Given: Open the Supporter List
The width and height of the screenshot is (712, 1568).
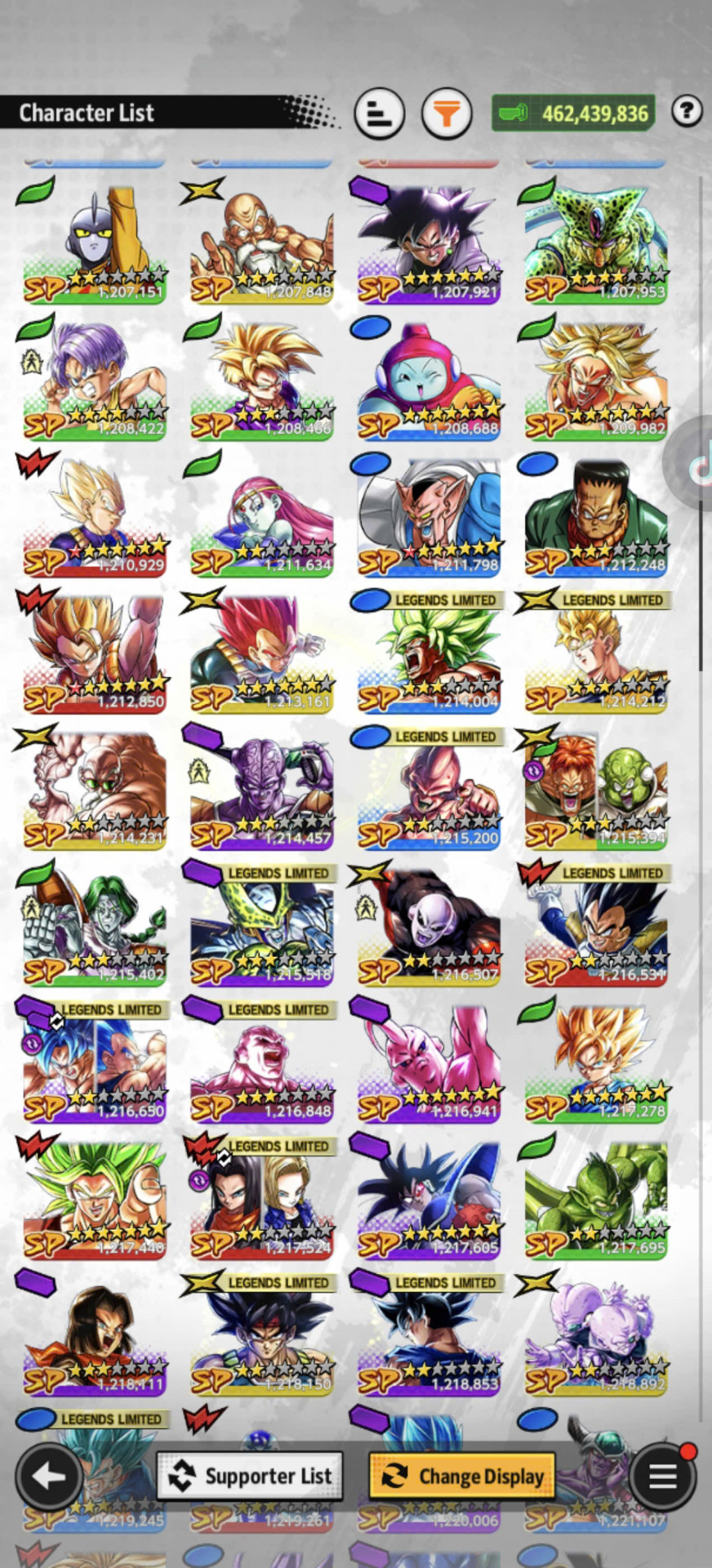Looking at the screenshot, I should (250, 1476).
